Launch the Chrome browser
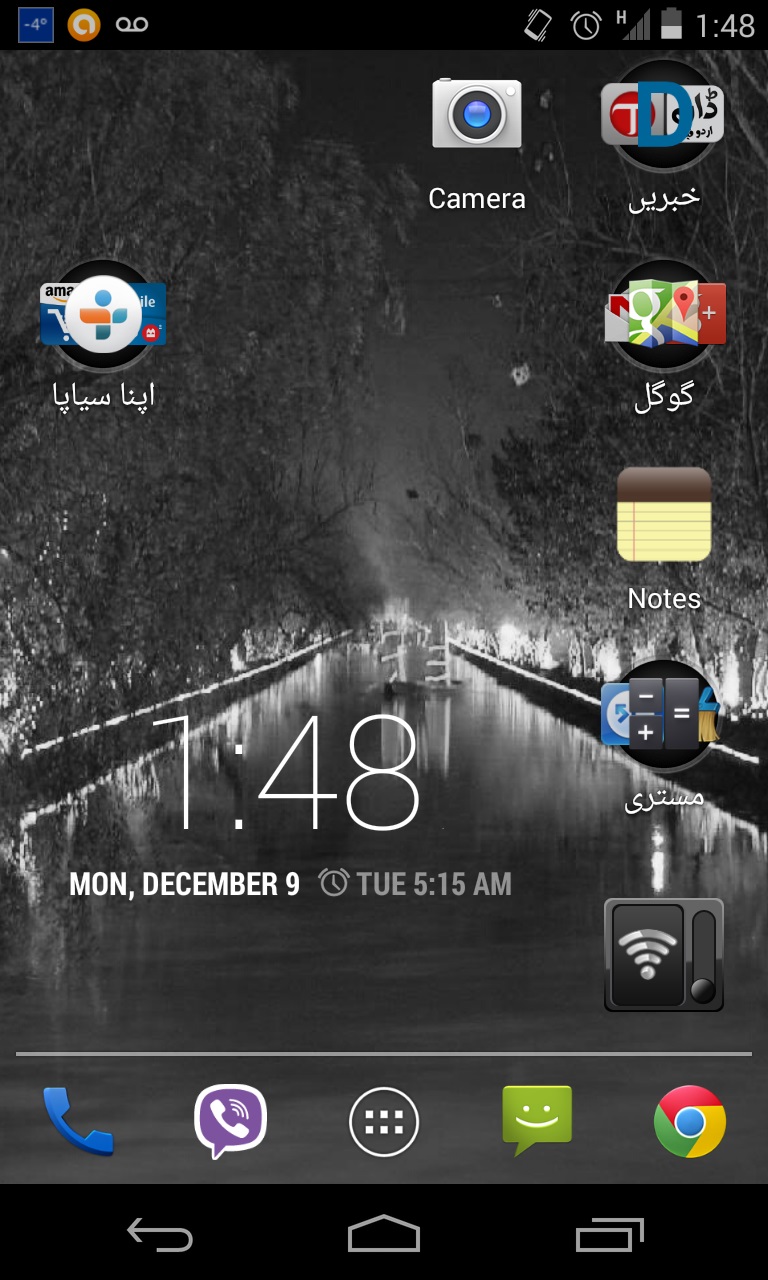The image size is (768, 1280). [690, 1121]
